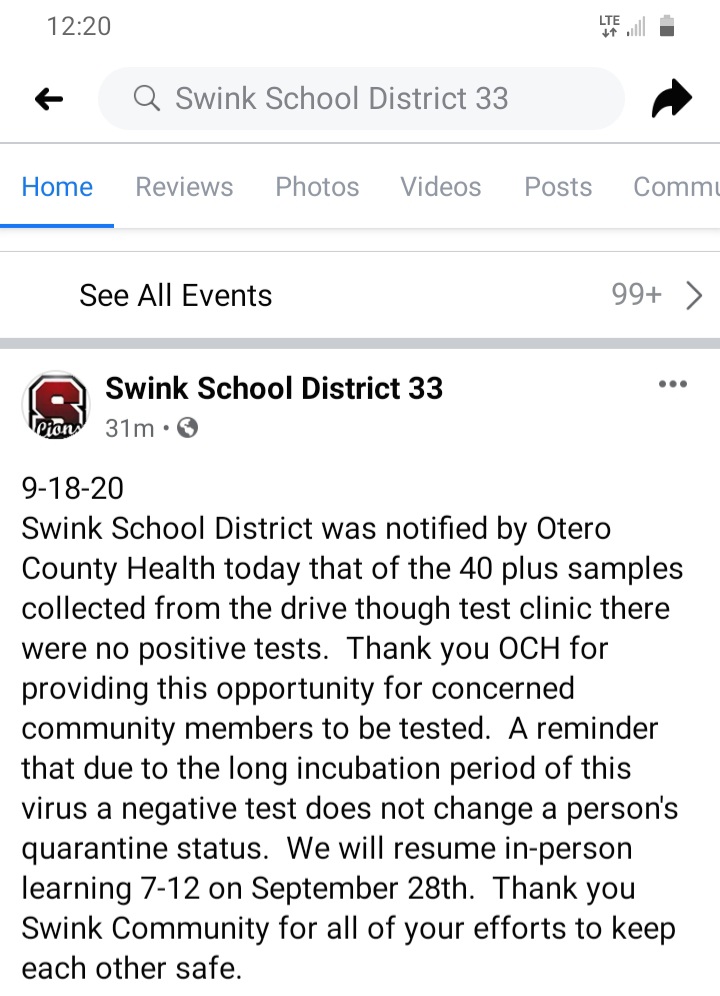Open Swink School District 33 profile picture
The image size is (720, 996).
56,404
